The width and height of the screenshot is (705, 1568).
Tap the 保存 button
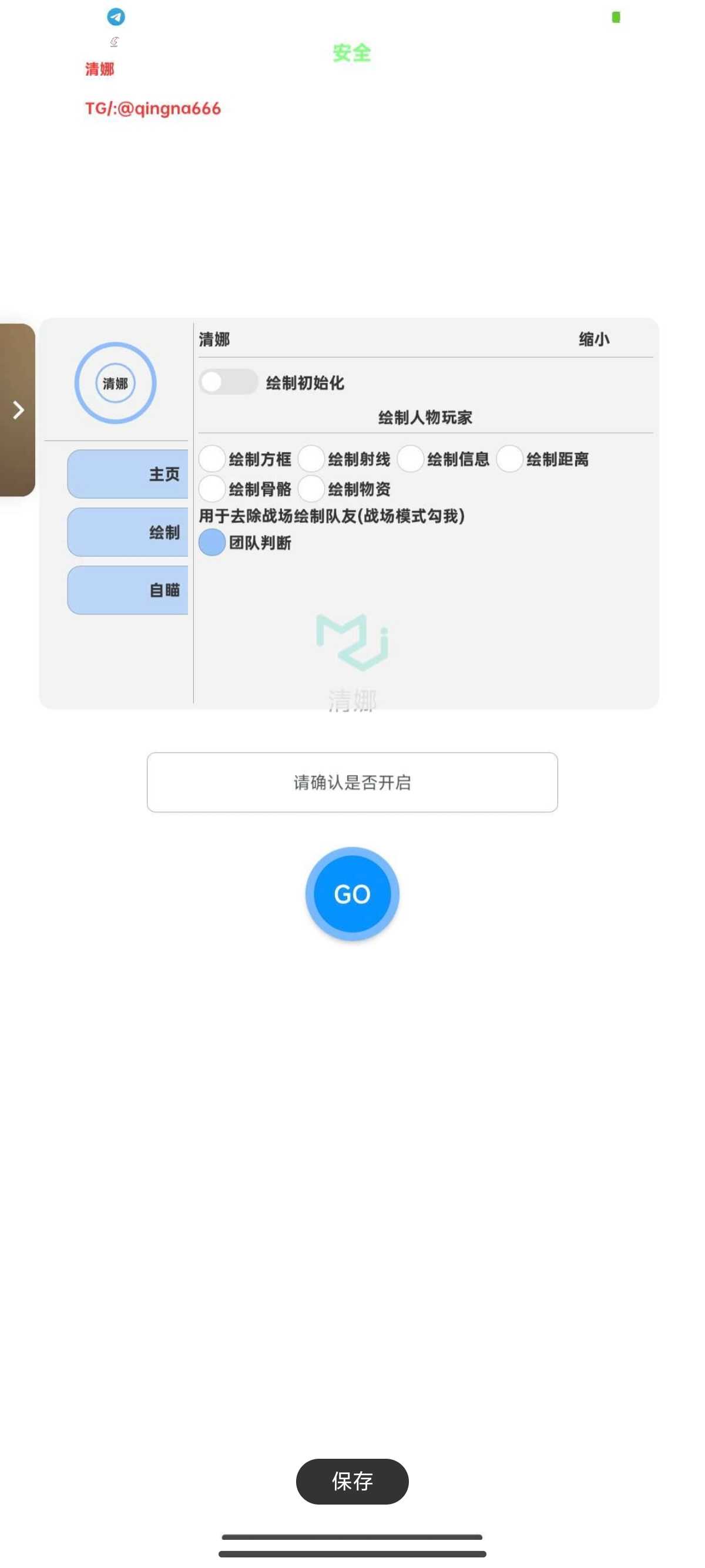point(352,1481)
